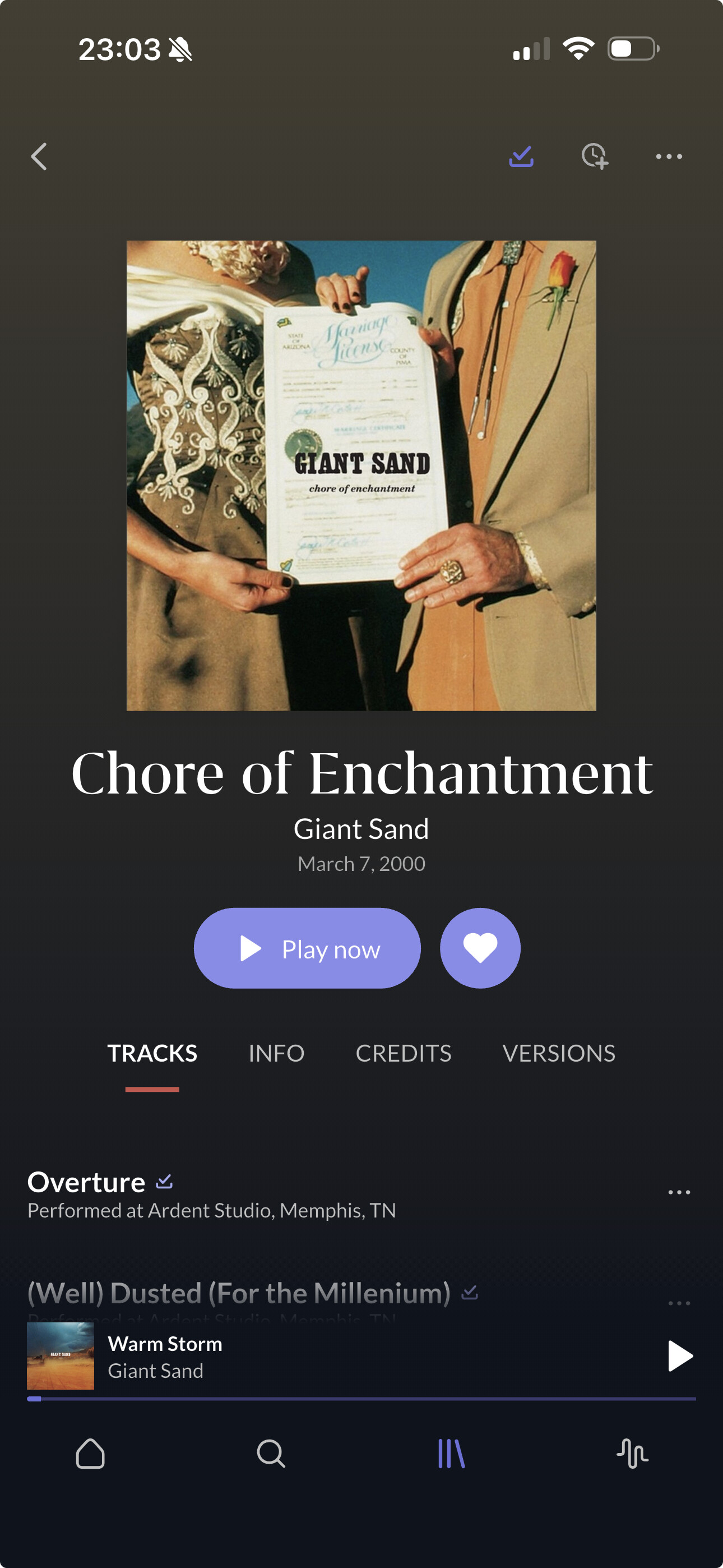Image resolution: width=723 pixels, height=1568 pixels.
Task: Open the Search tab
Action: pyautogui.click(x=271, y=1454)
